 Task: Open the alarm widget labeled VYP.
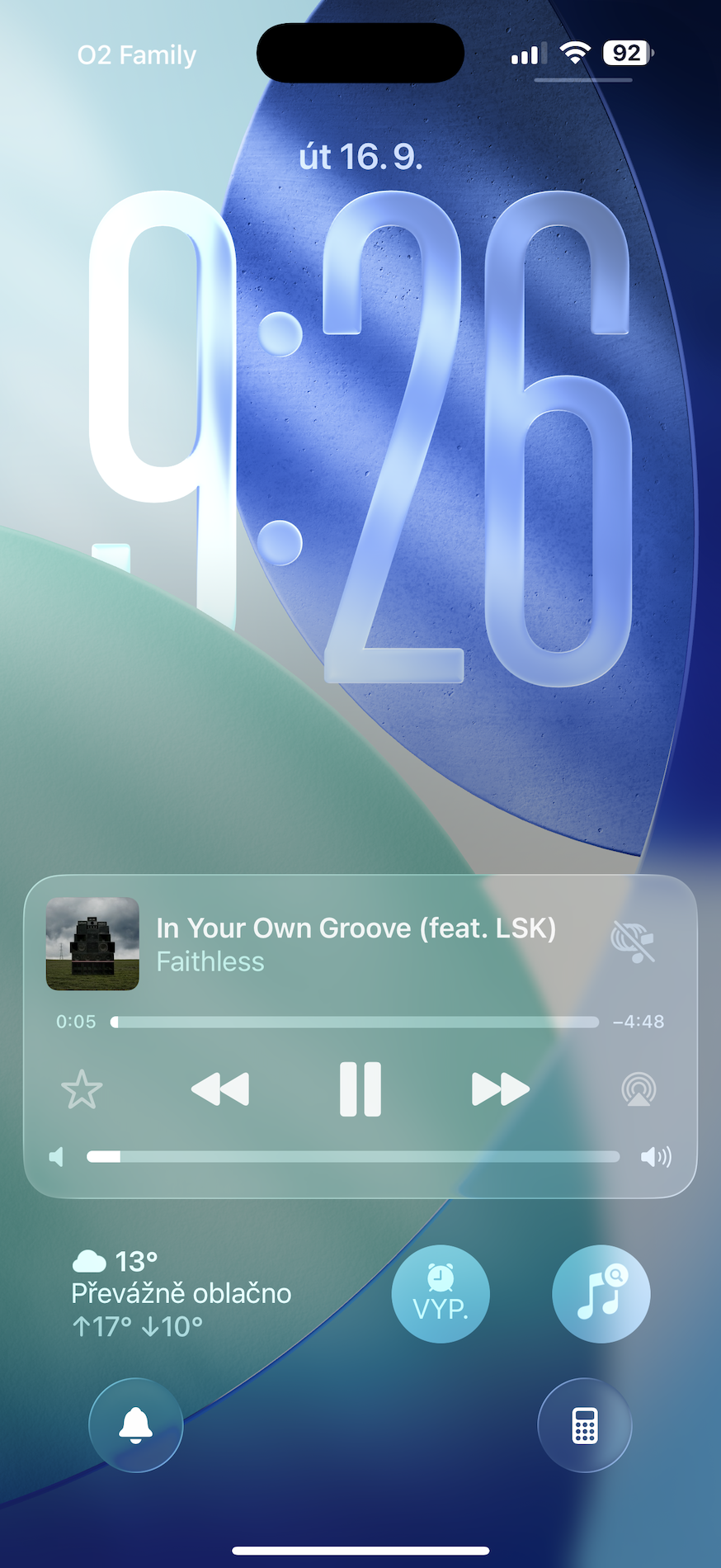click(x=441, y=1294)
